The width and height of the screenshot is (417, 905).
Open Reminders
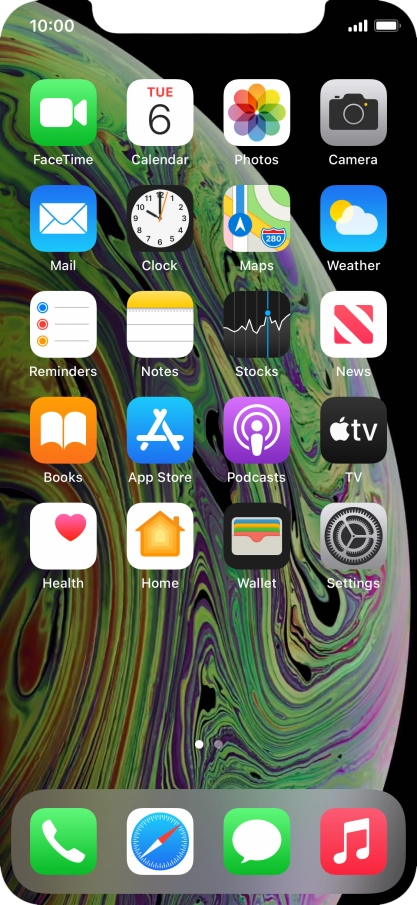[64, 324]
